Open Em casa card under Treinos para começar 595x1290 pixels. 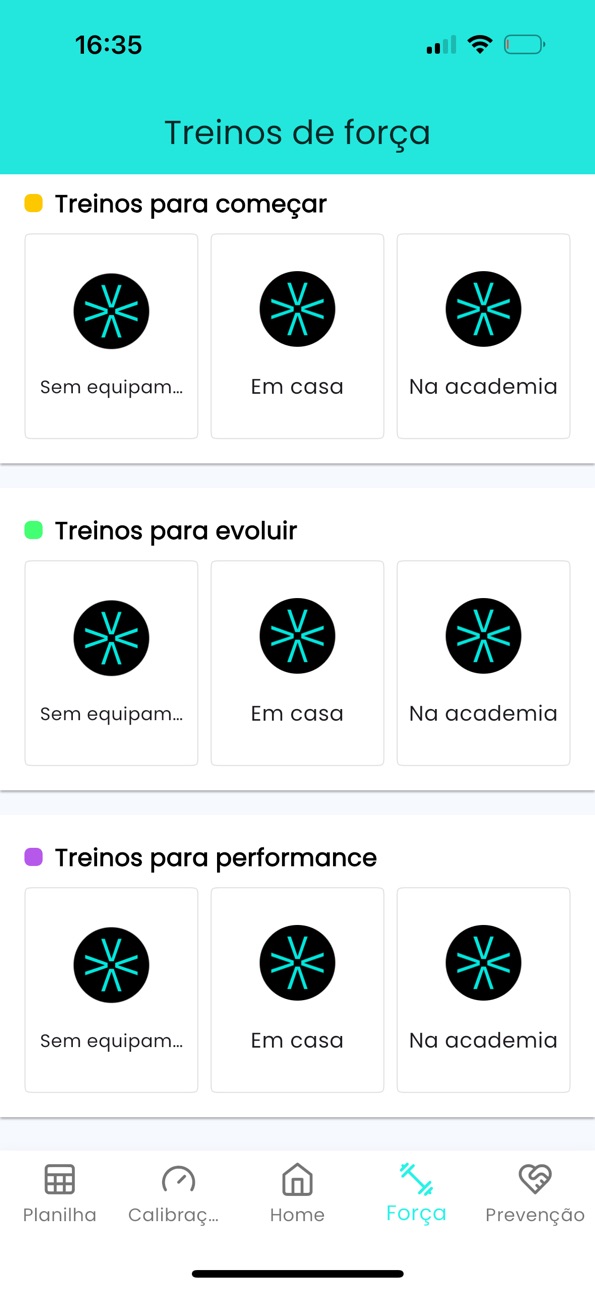click(297, 336)
